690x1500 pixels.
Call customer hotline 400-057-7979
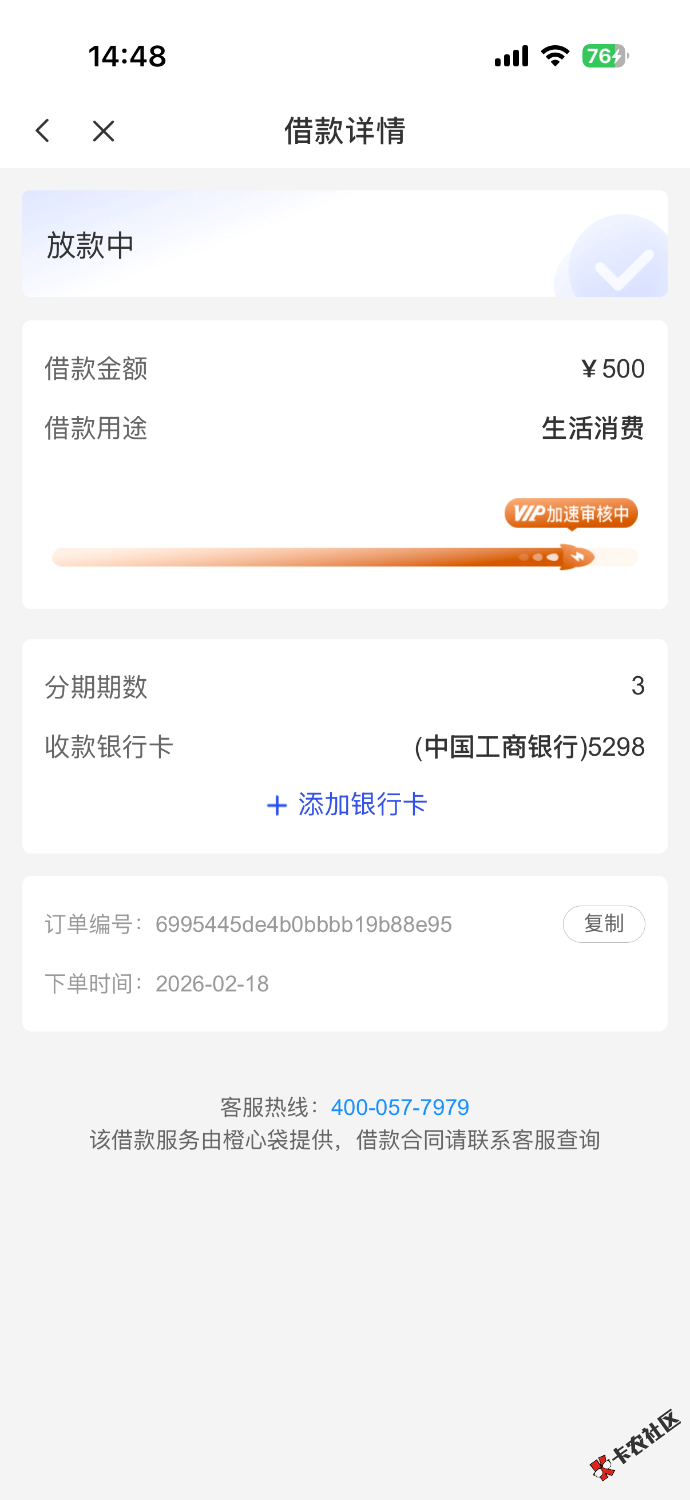400,1108
